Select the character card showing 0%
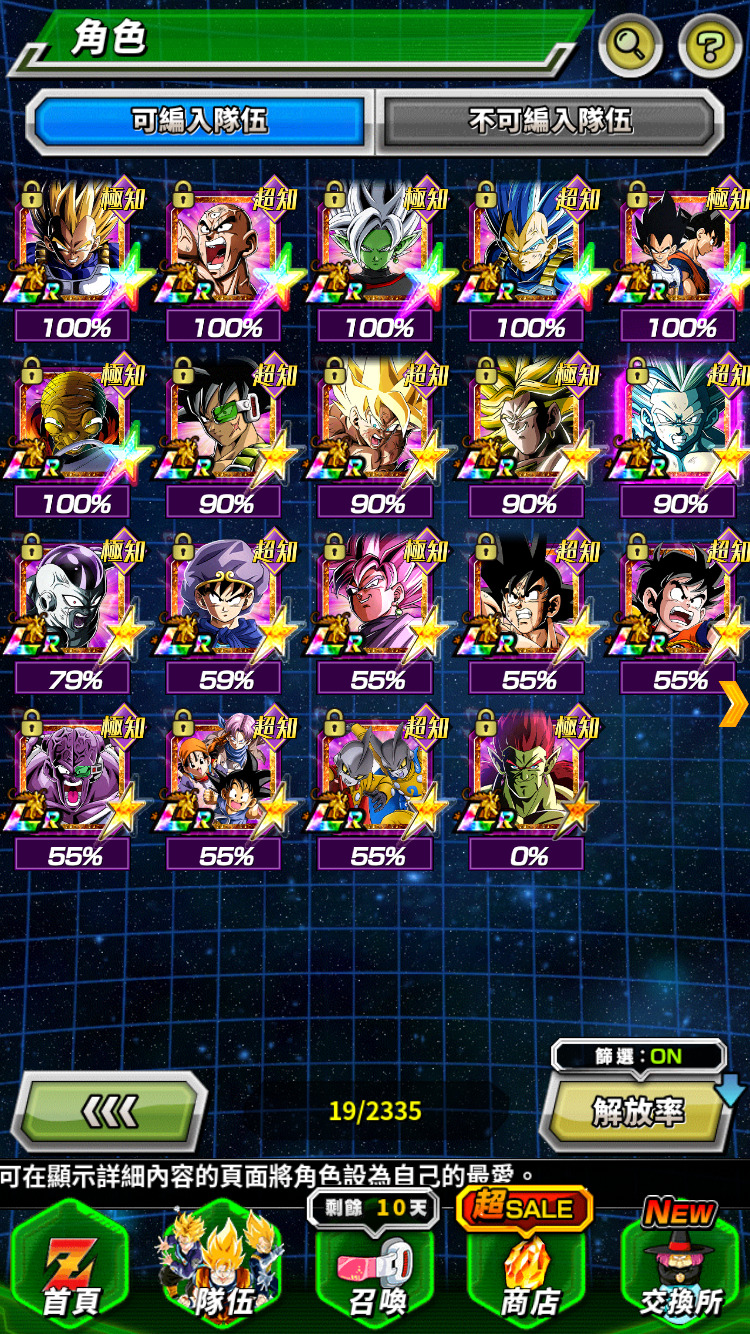The image size is (750, 1334). click(528, 790)
